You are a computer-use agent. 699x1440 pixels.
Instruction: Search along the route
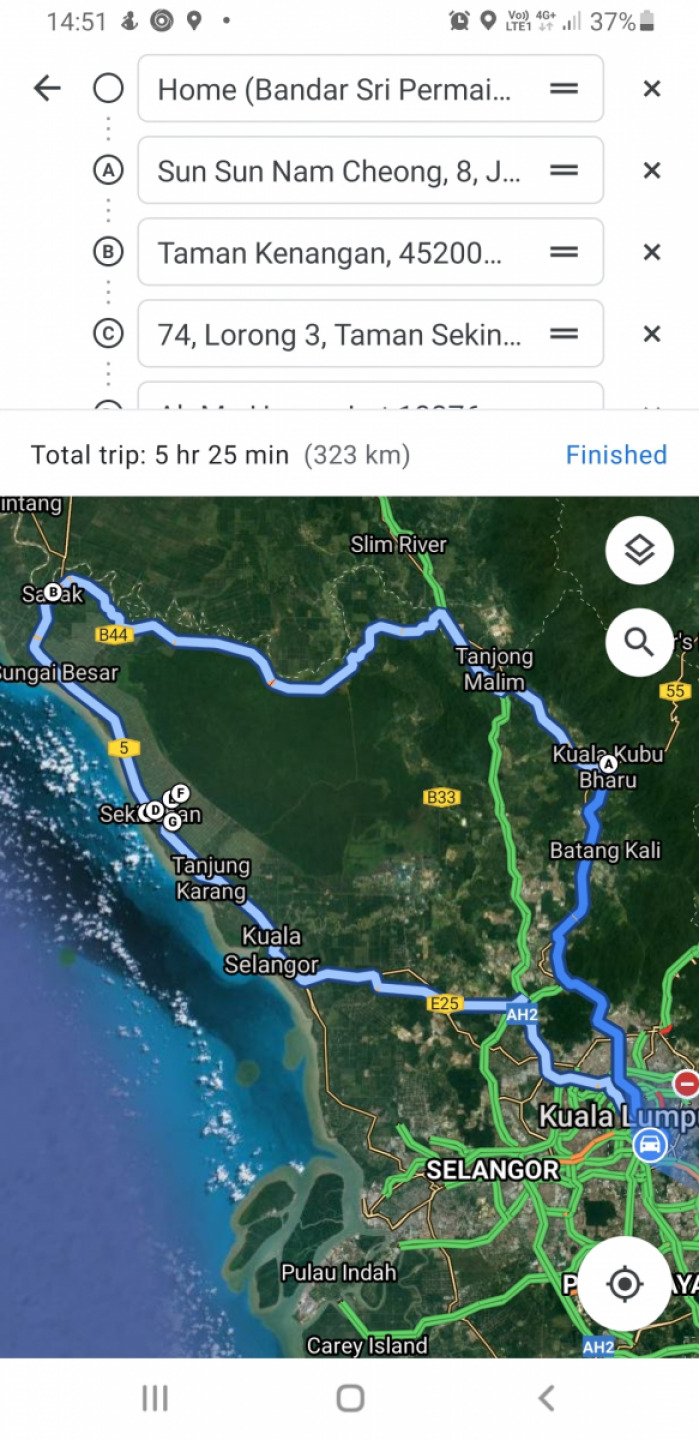tap(639, 641)
